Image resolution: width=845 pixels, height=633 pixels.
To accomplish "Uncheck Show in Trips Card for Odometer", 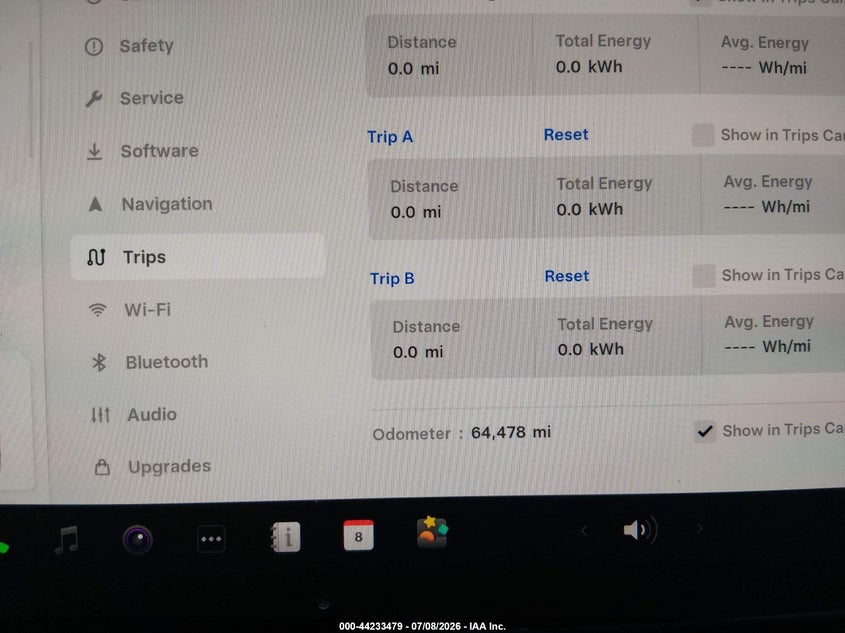I will [705, 431].
